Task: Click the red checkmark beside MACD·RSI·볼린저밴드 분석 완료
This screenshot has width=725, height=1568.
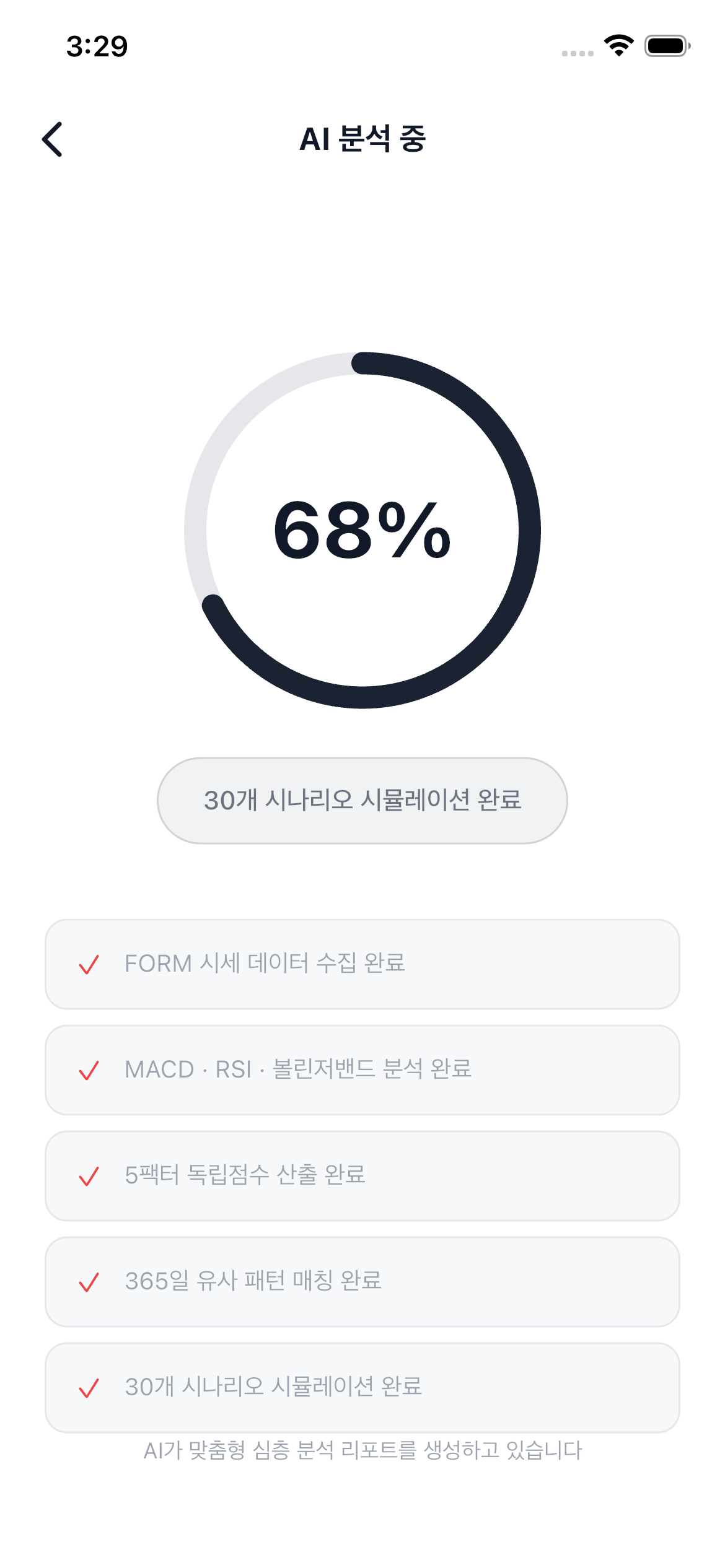Action: 89,1070
